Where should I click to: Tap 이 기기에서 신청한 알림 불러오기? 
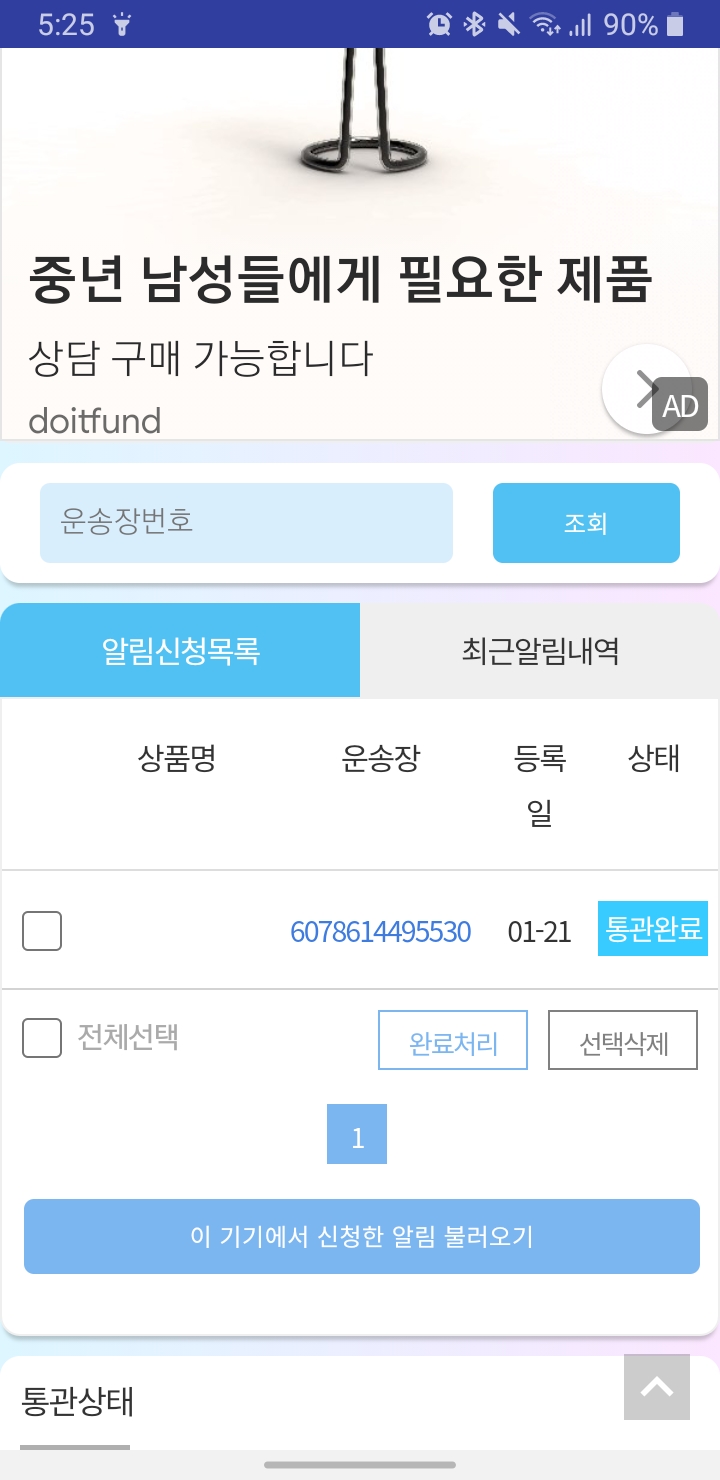click(x=362, y=1237)
